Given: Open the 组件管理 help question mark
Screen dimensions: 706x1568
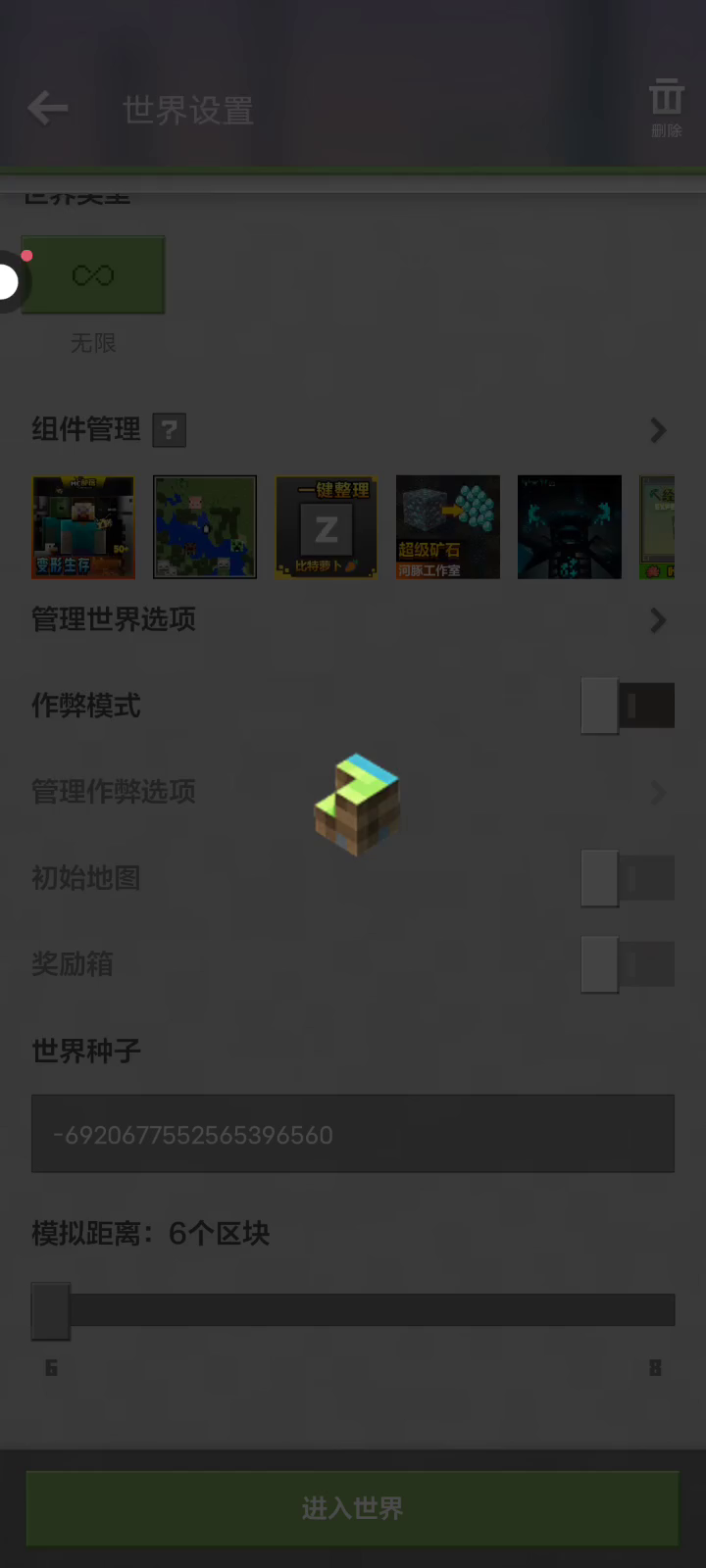Looking at the screenshot, I should [169, 430].
